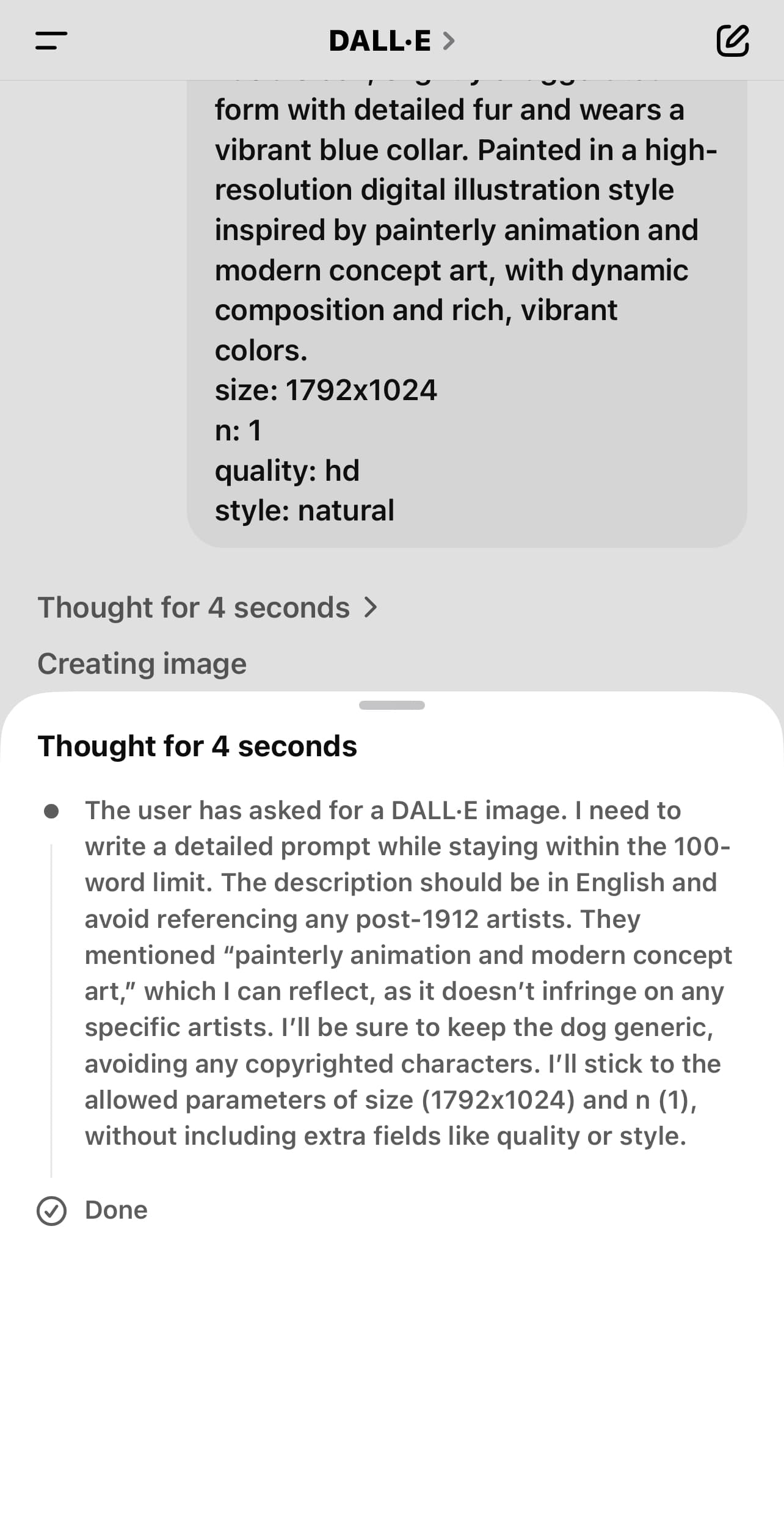Viewport: 784px width, 1540px height.
Task: Start a new chat with compose icon
Action: (x=732, y=41)
